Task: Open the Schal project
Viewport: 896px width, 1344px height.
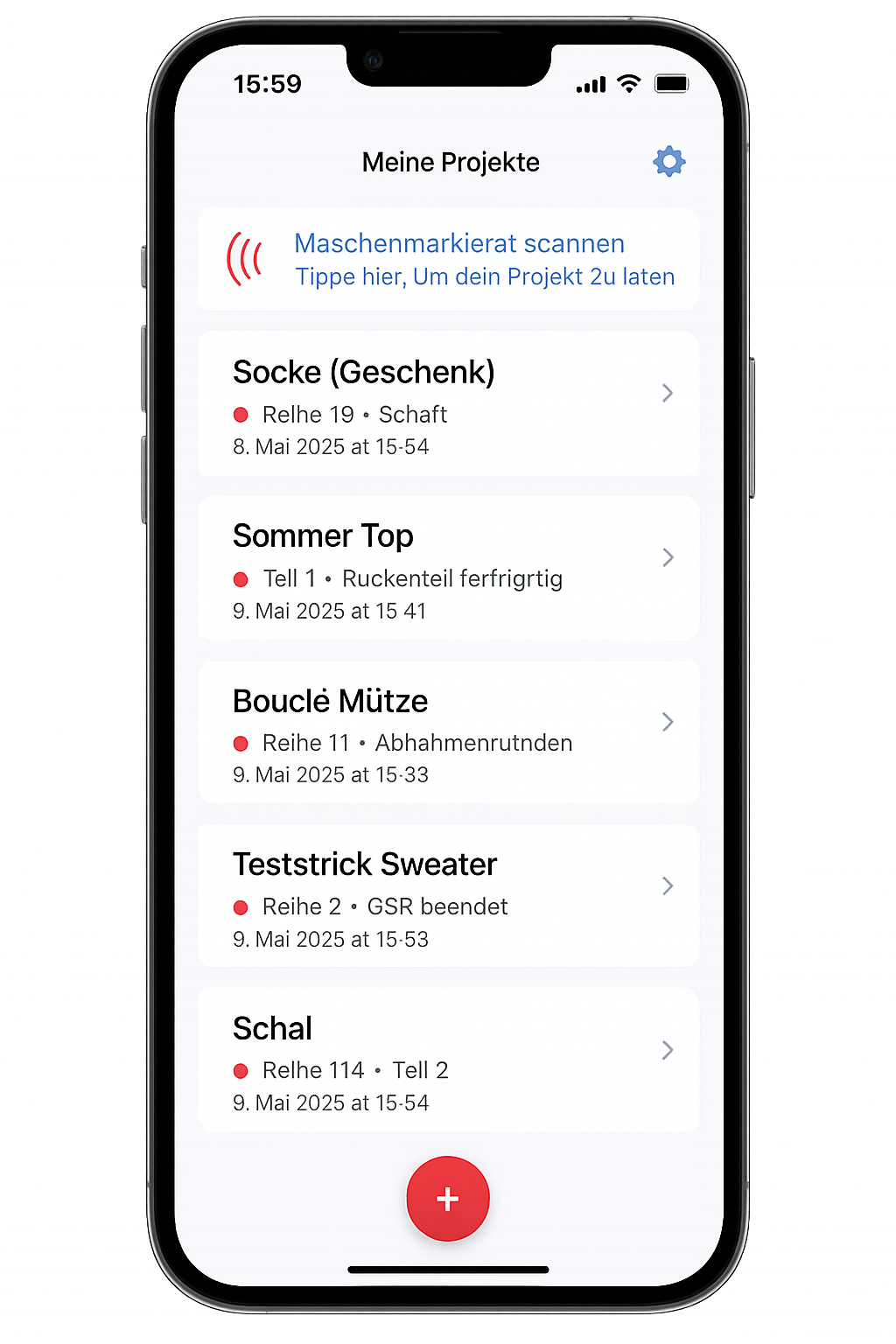Action: 448,1060
